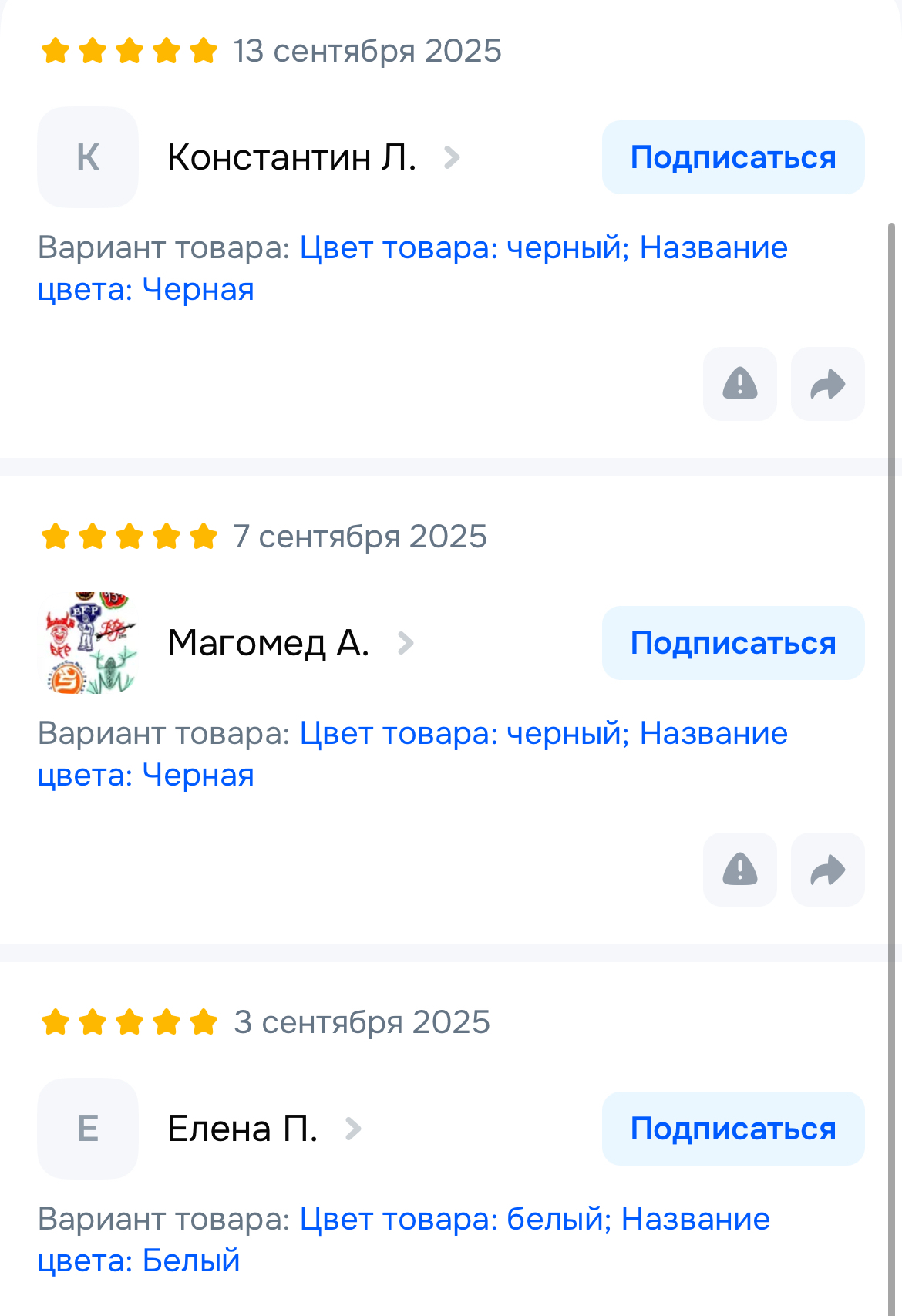Open Елена П. profile
Screen dimensions: 902x1316
[x=243, y=1129]
